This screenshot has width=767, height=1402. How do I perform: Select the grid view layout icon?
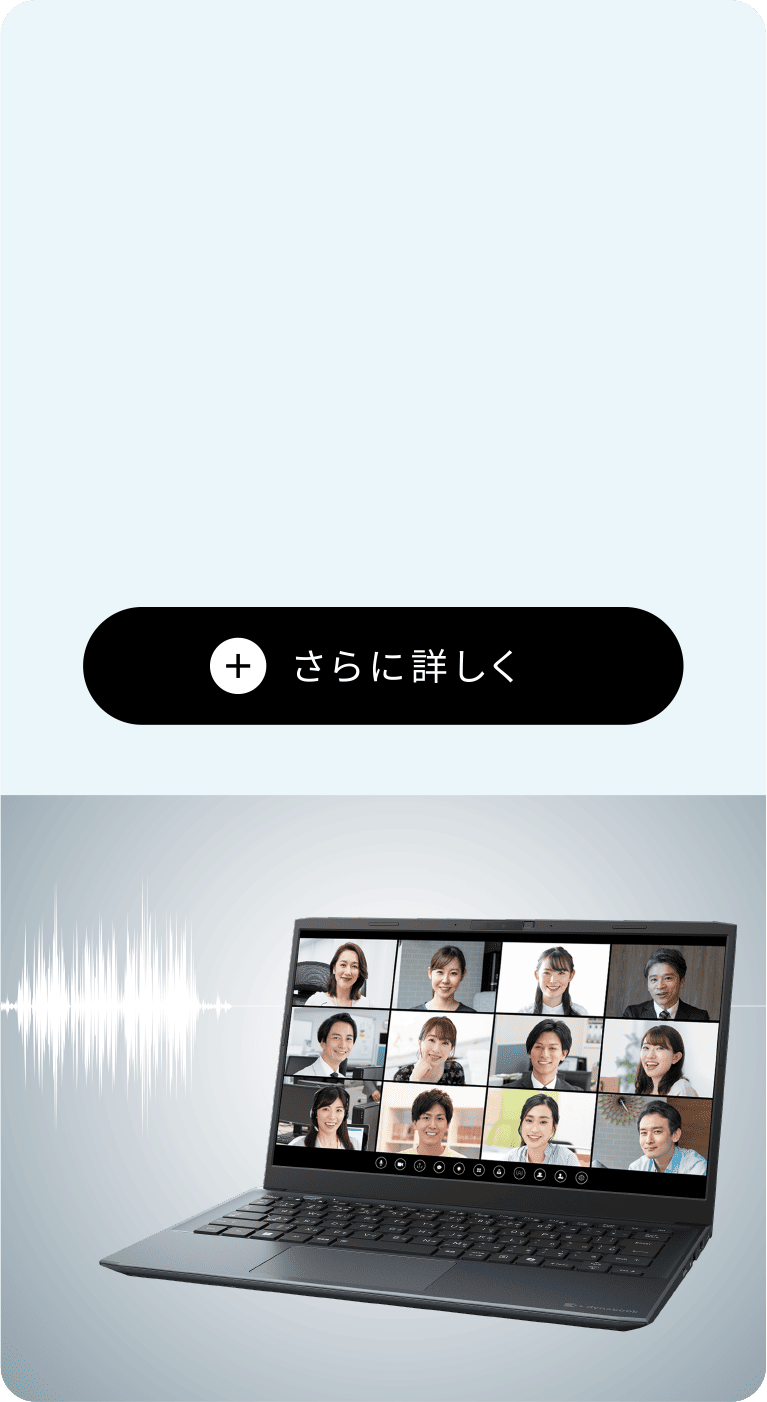477,1170
